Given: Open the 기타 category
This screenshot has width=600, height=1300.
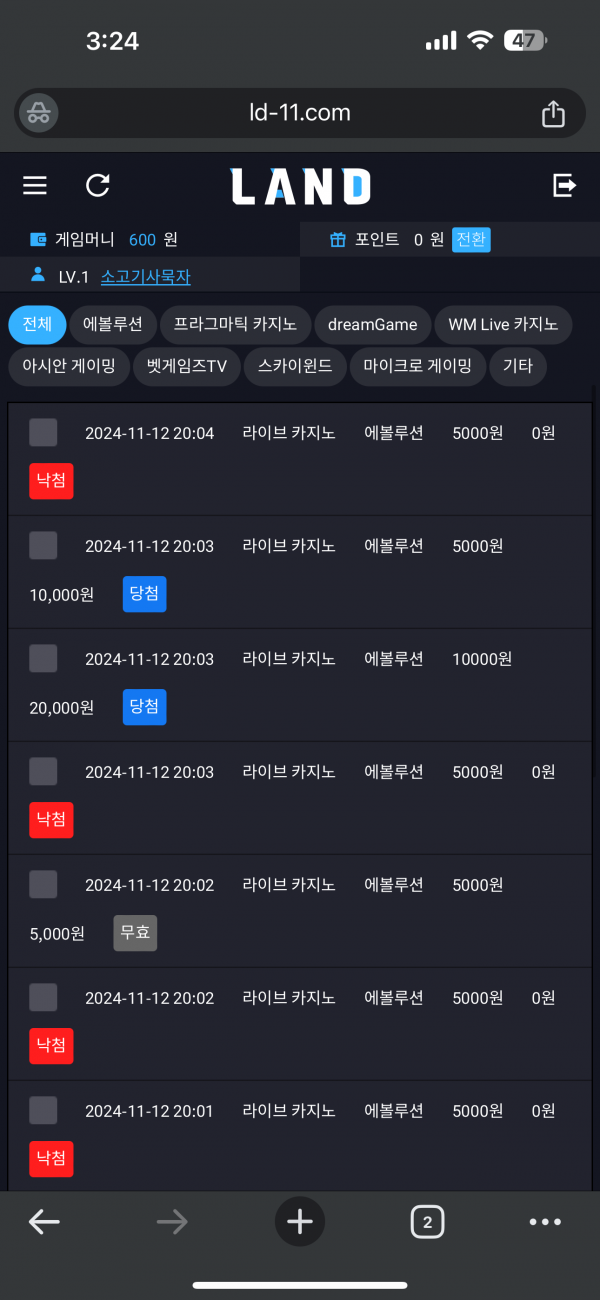Looking at the screenshot, I should (518, 366).
